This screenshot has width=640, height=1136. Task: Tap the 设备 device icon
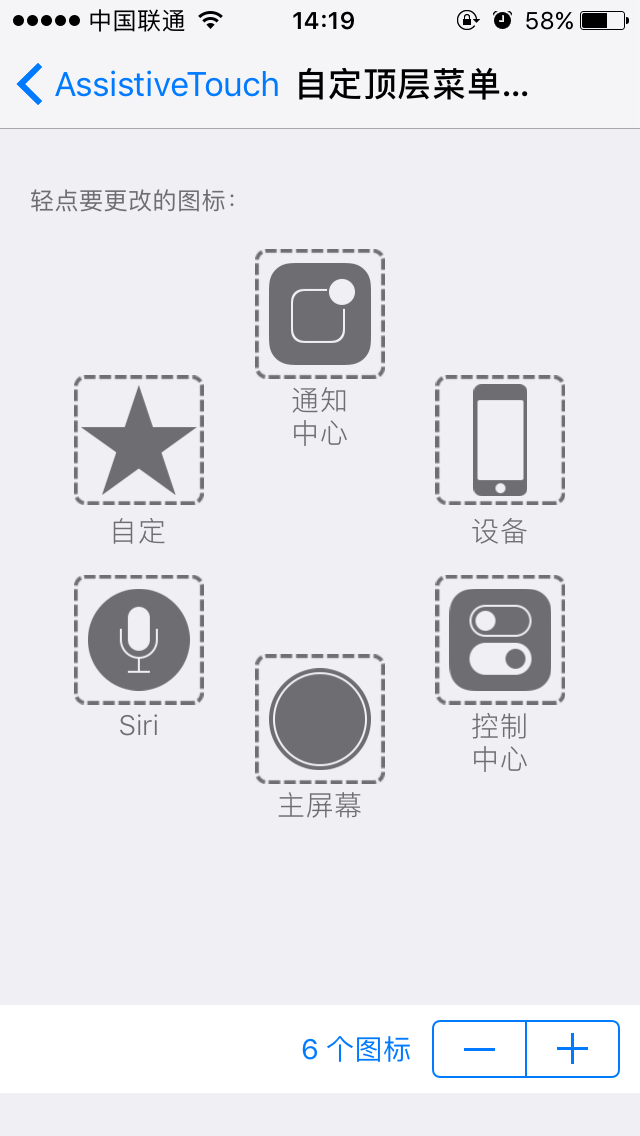click(x=499, y=440)
